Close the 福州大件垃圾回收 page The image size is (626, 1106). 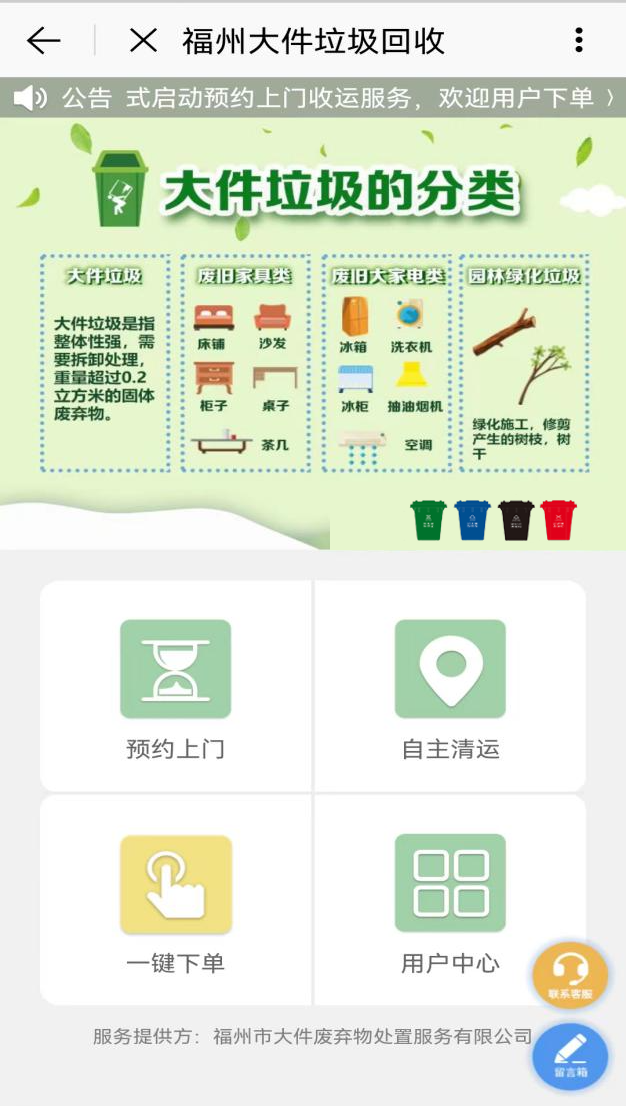pos(144,40)
